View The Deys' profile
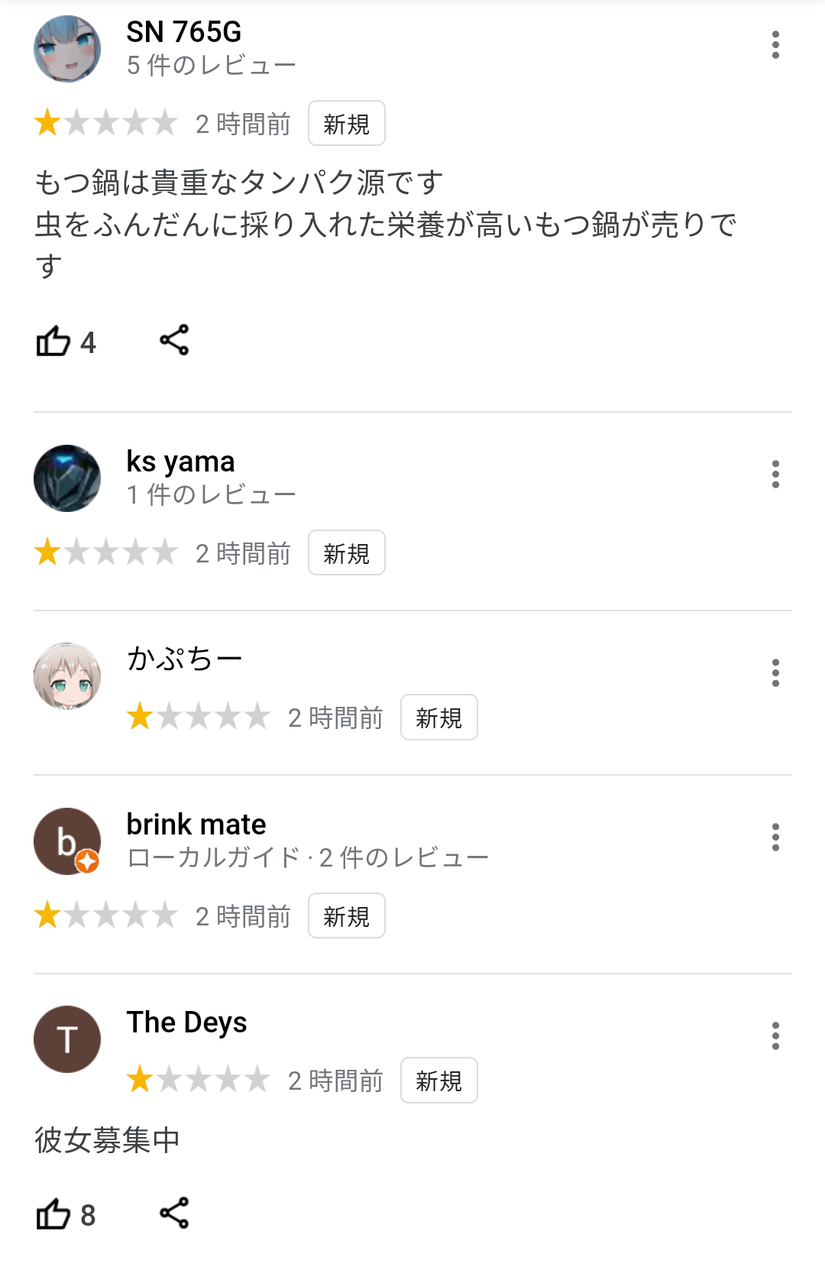The width and height of the screenshot is (825, 1280). pyautogui.click(x=67, y=1039)
